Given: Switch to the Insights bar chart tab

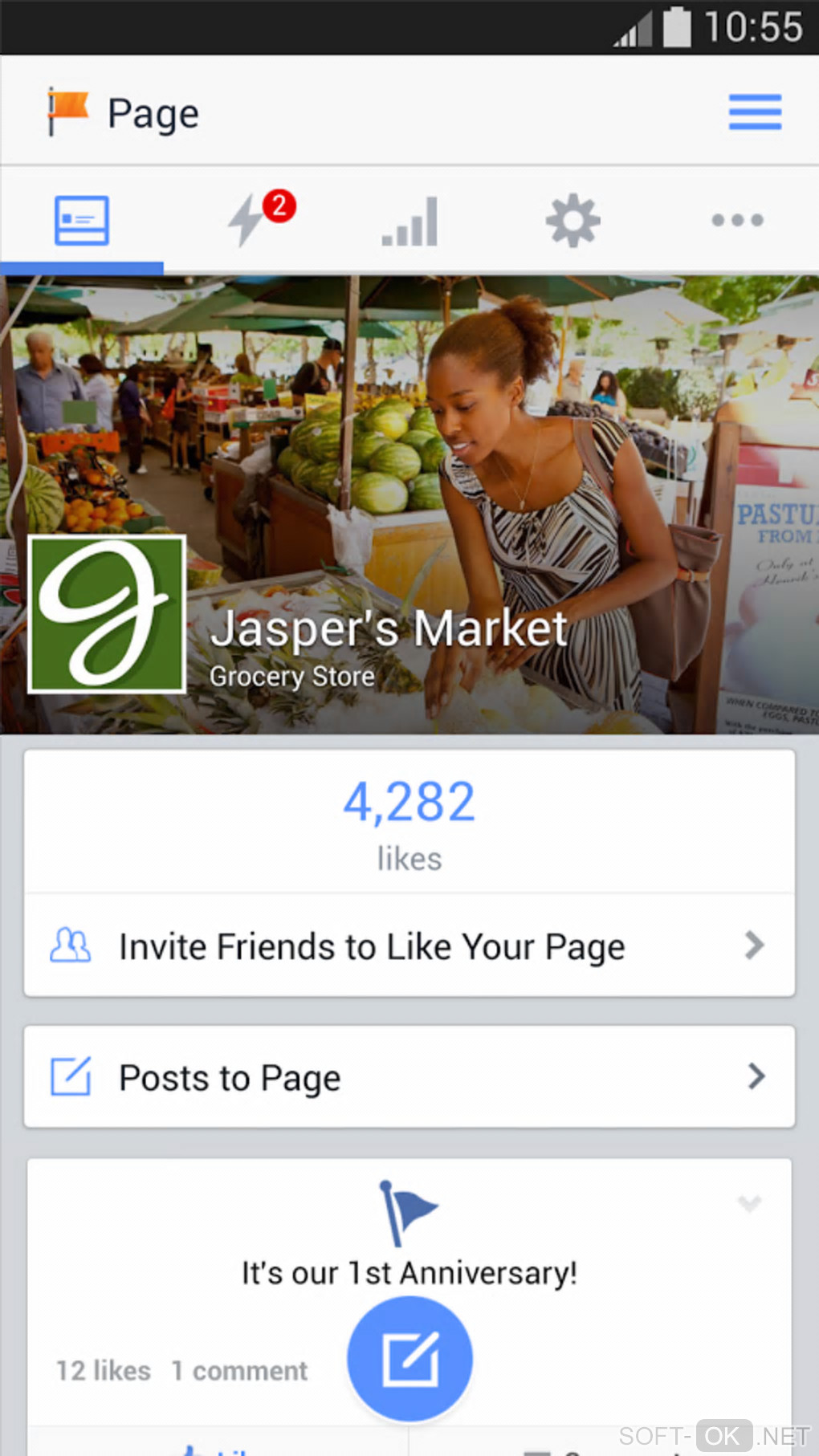Looking at the screenshot, I should (409, 221).
